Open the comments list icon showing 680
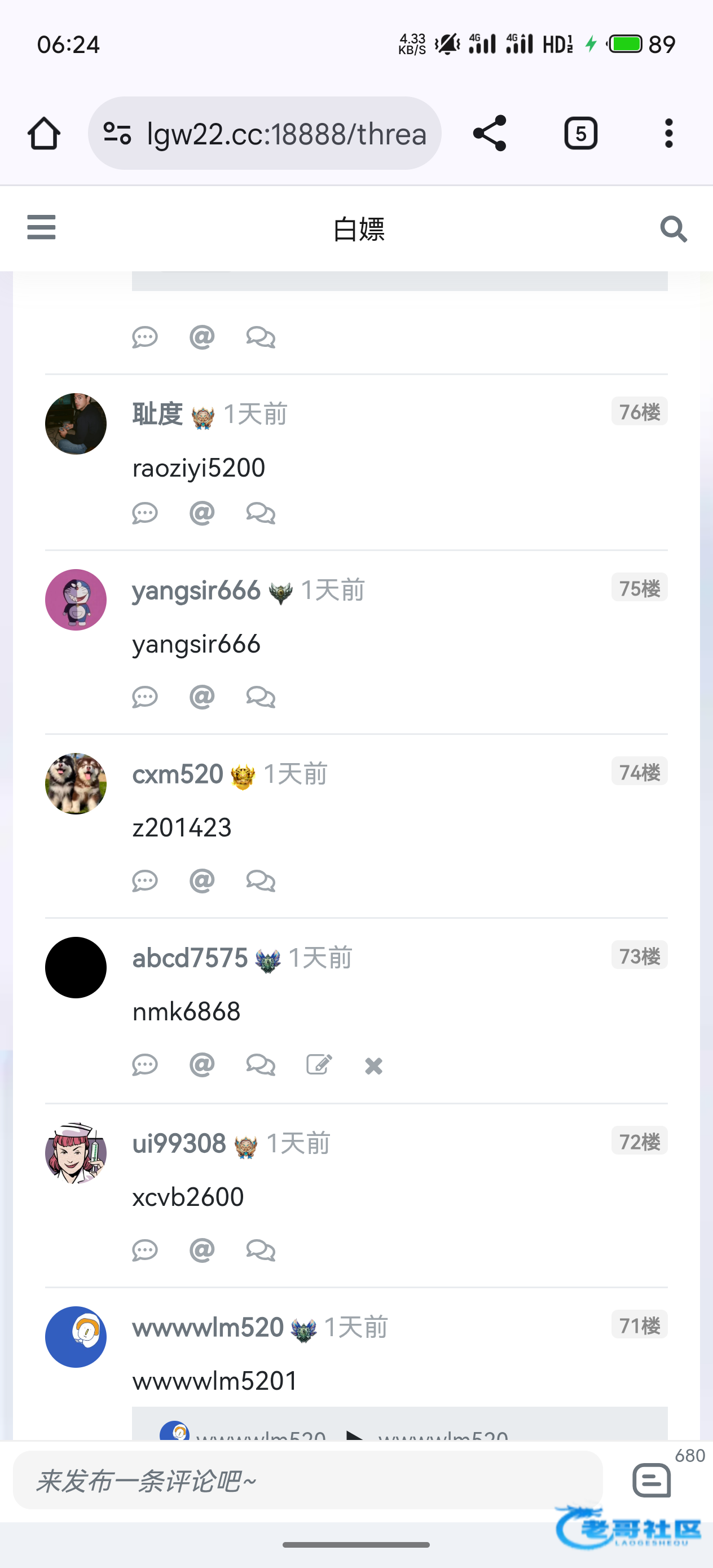Screen dimensions: 713x1568 652,1481
